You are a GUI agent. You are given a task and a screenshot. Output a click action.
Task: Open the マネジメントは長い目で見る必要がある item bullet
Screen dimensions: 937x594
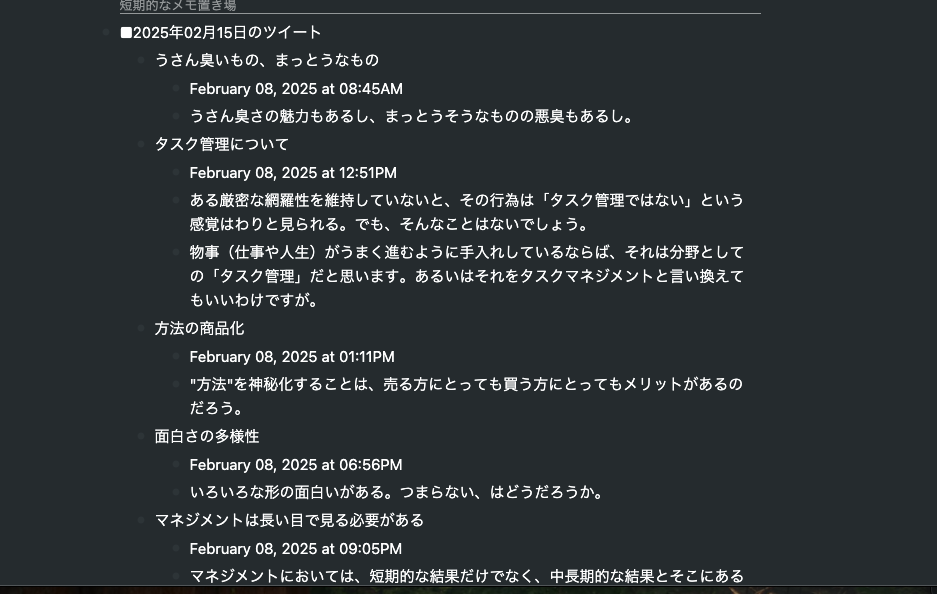140,521
